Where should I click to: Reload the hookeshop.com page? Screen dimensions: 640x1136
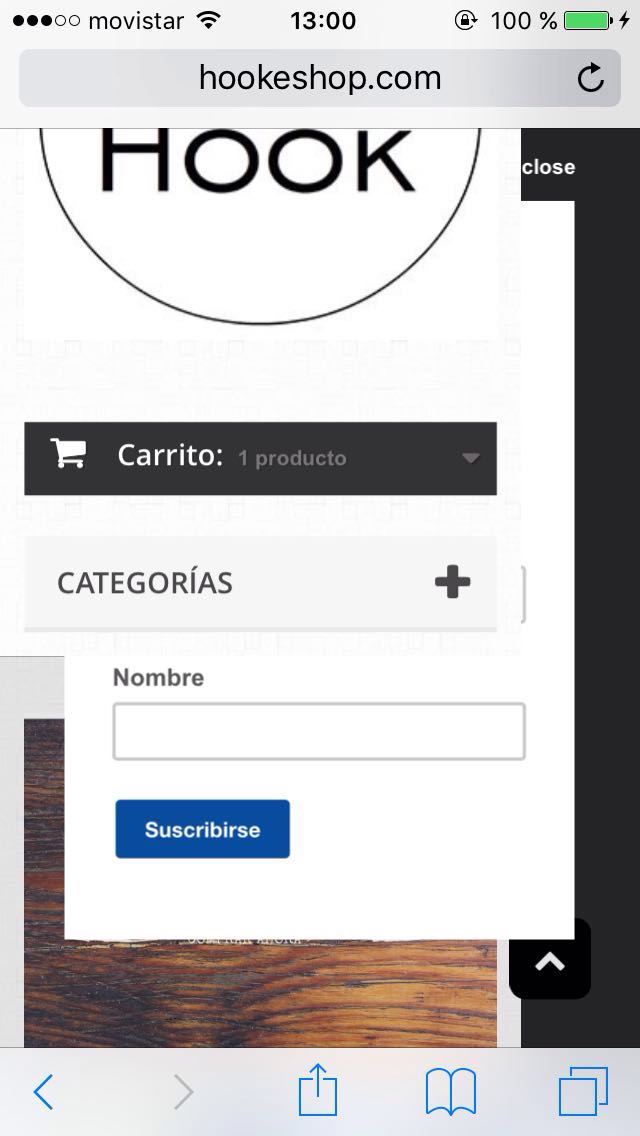tap(591, 78)
